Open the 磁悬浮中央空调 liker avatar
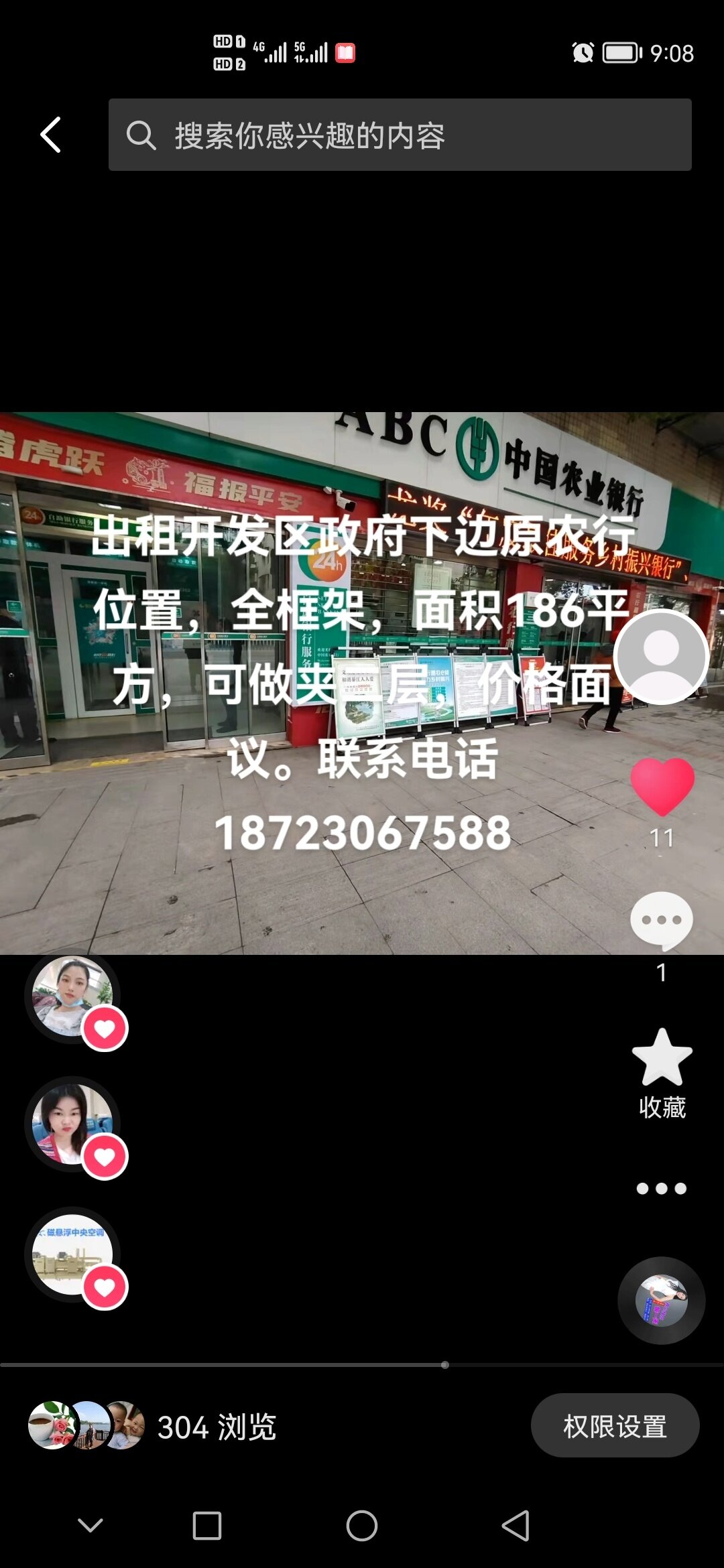724x1568 pixels. 72,1254
